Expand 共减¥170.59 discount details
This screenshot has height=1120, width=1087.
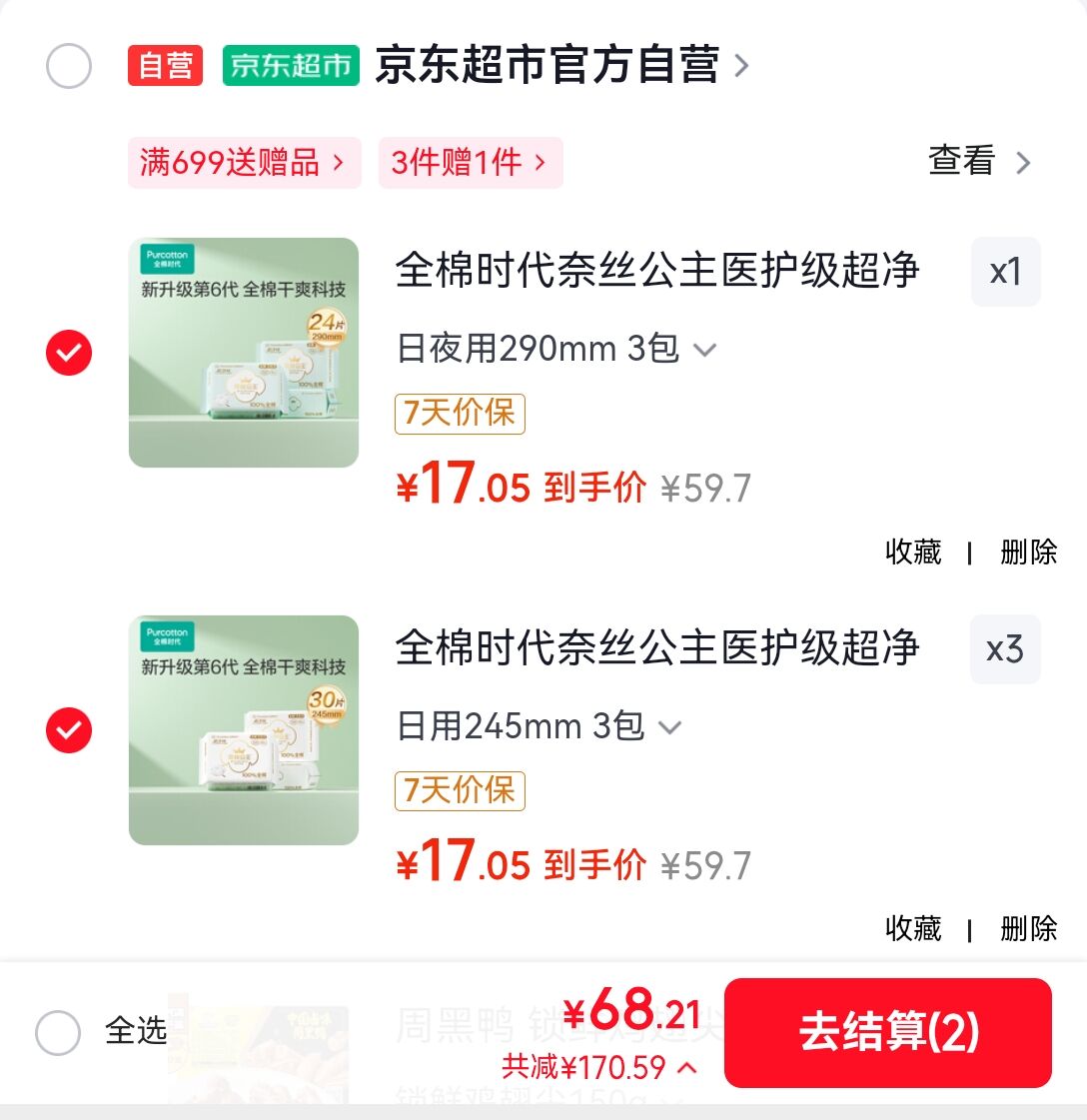(x=599, y=1067)
